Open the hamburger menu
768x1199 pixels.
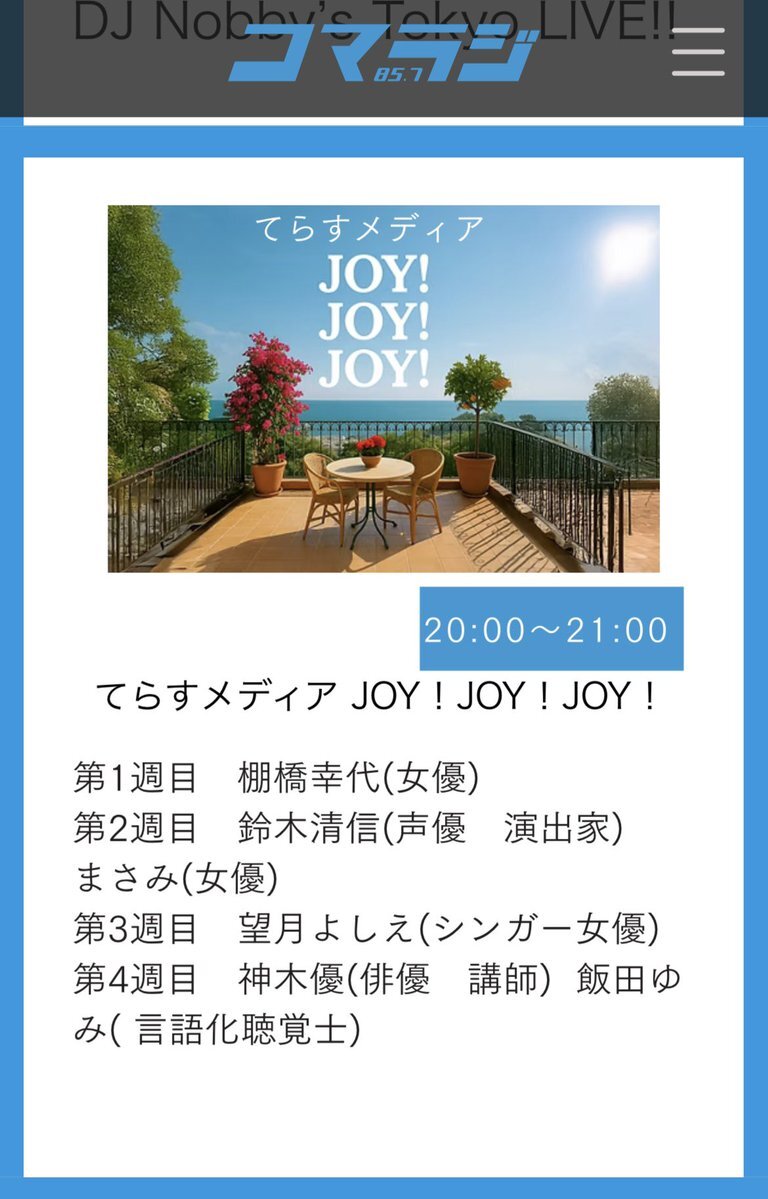pyautogui.click(x=698, y=52)
